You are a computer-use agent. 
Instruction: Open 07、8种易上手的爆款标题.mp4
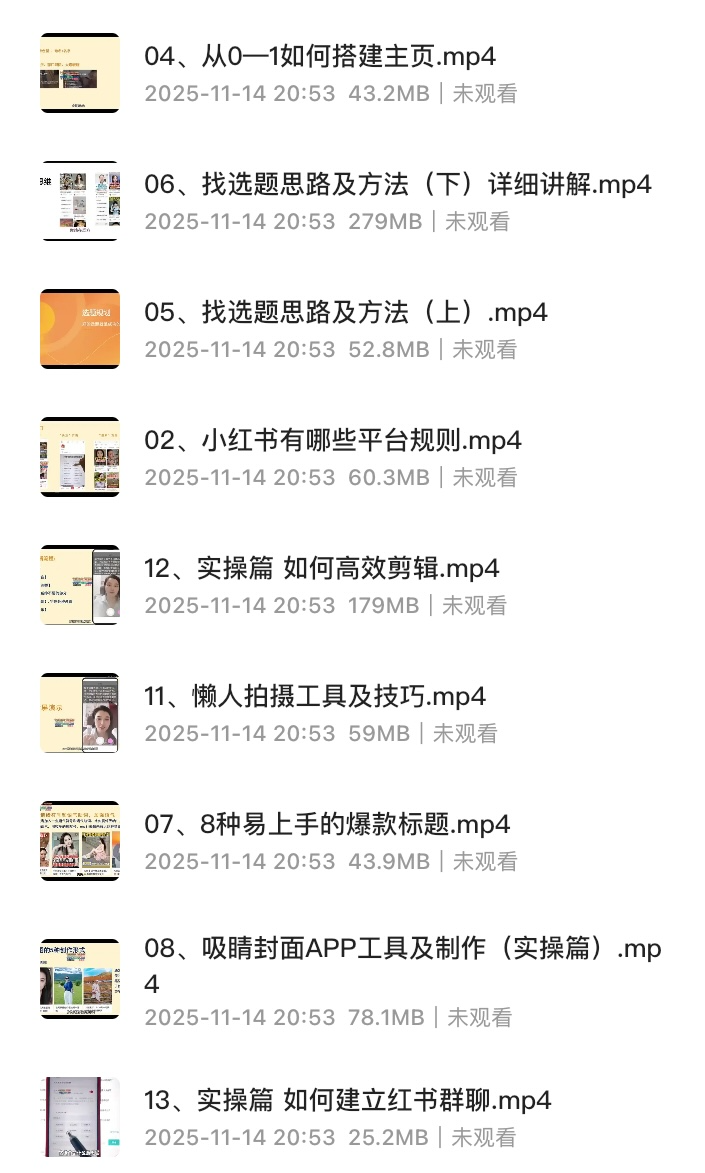click(x=327, y=824)
